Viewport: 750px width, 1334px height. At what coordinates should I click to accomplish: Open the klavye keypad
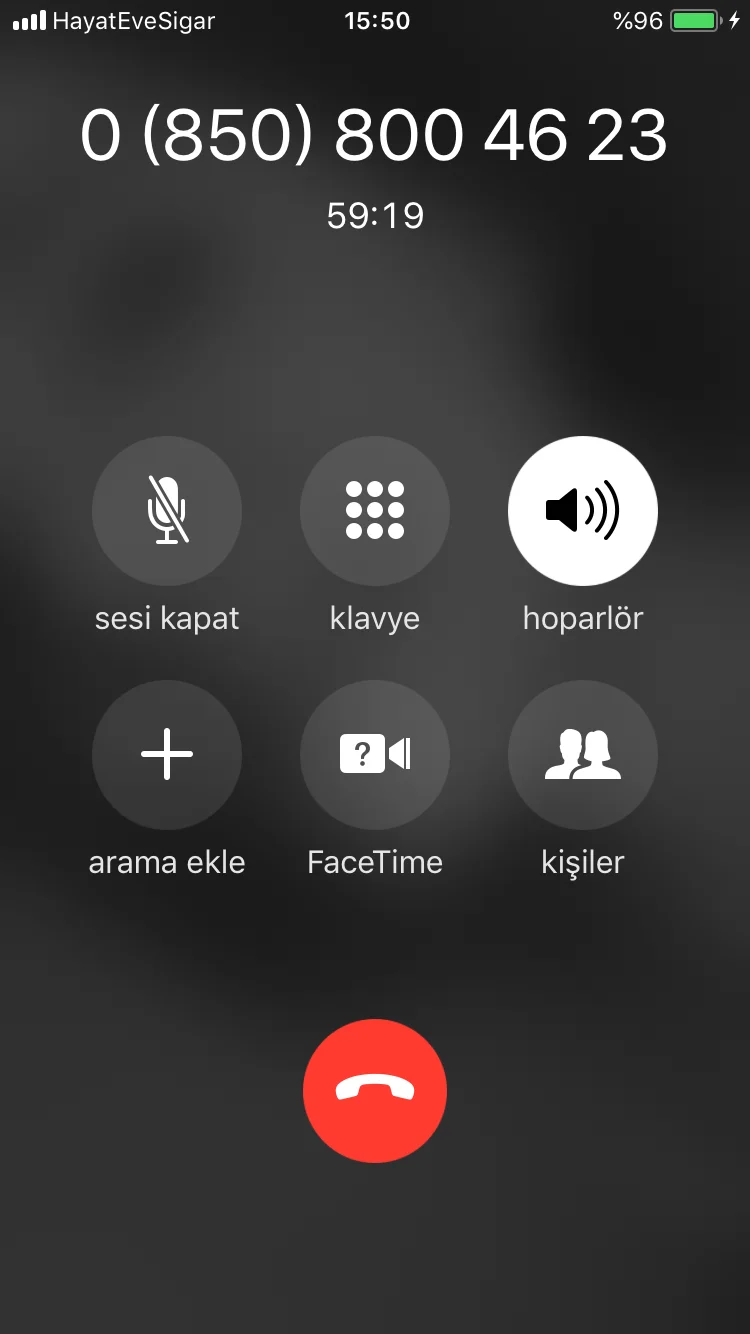375,510
